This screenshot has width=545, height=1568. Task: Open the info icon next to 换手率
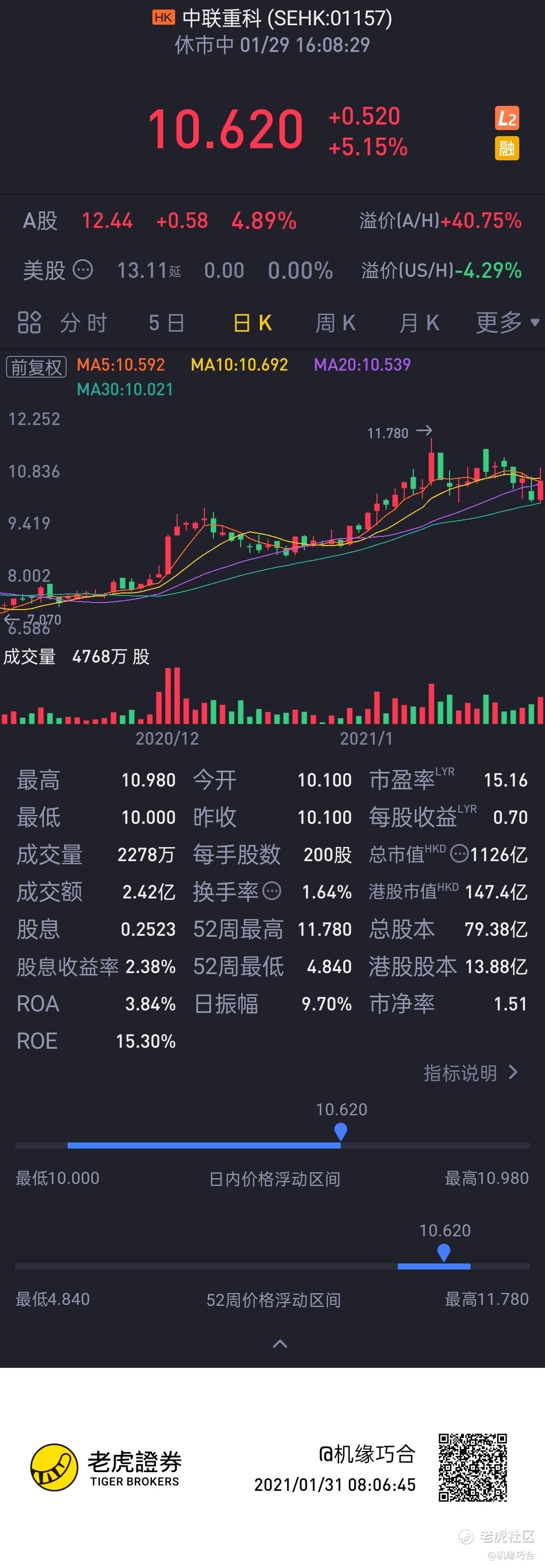(271, 891)
